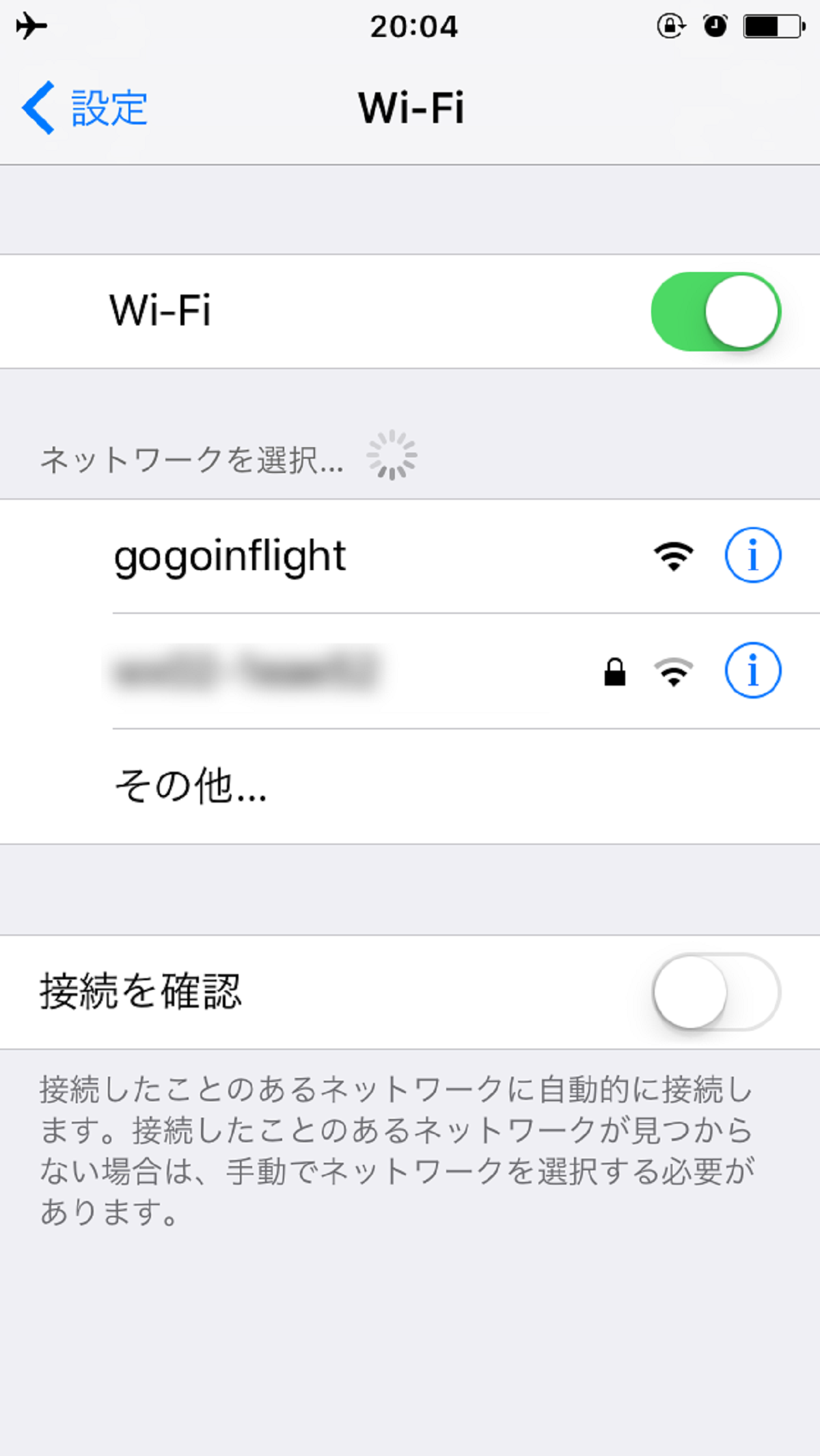
Task: Go back to 設定
Action: pyautogui.click(x=85, y=108)
